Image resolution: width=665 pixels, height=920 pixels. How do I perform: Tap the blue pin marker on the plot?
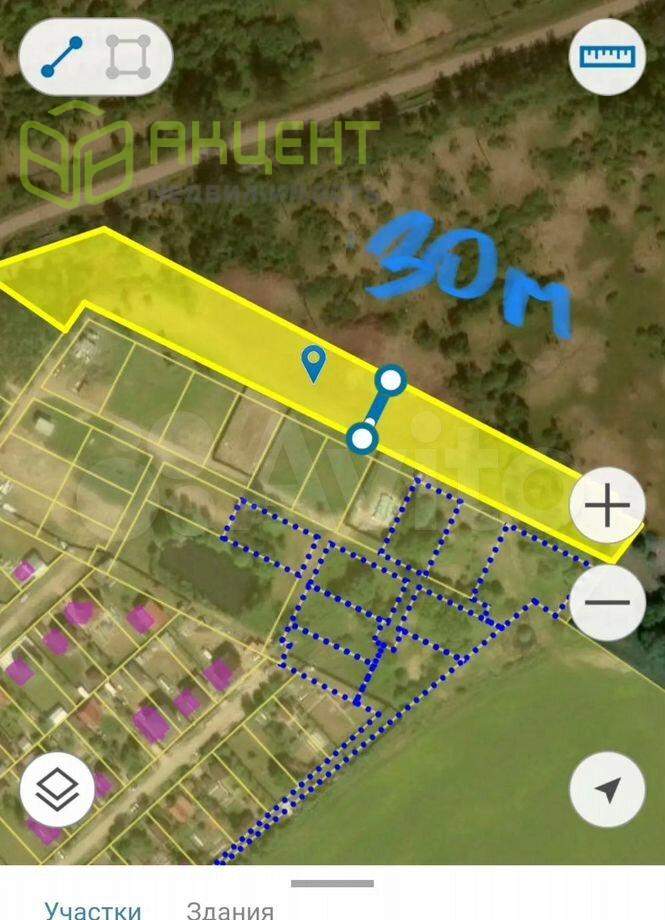315,362
